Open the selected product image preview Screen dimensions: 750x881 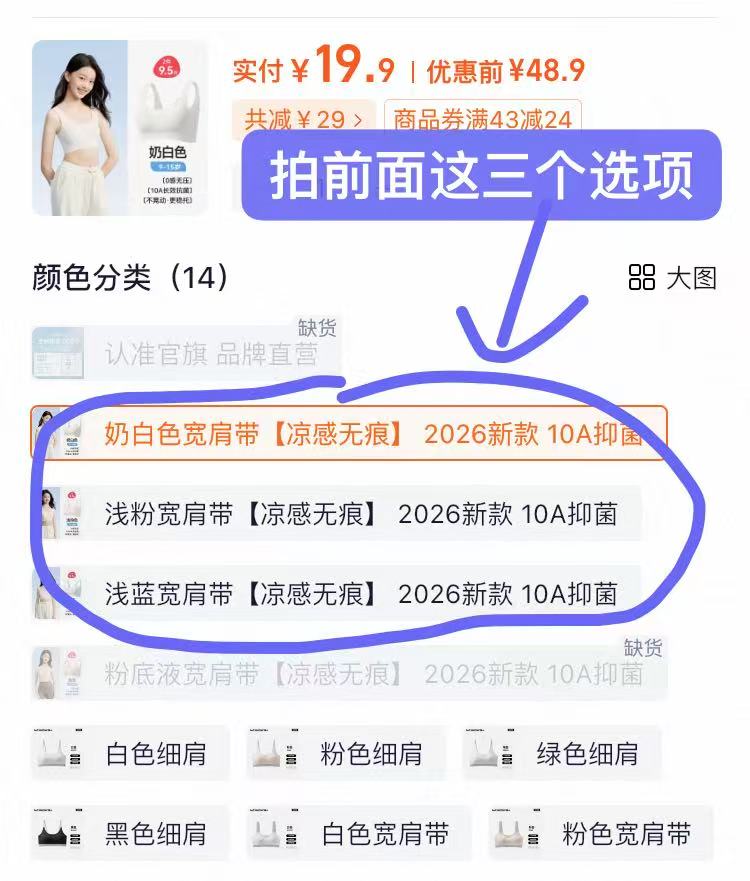click(120, 127)
